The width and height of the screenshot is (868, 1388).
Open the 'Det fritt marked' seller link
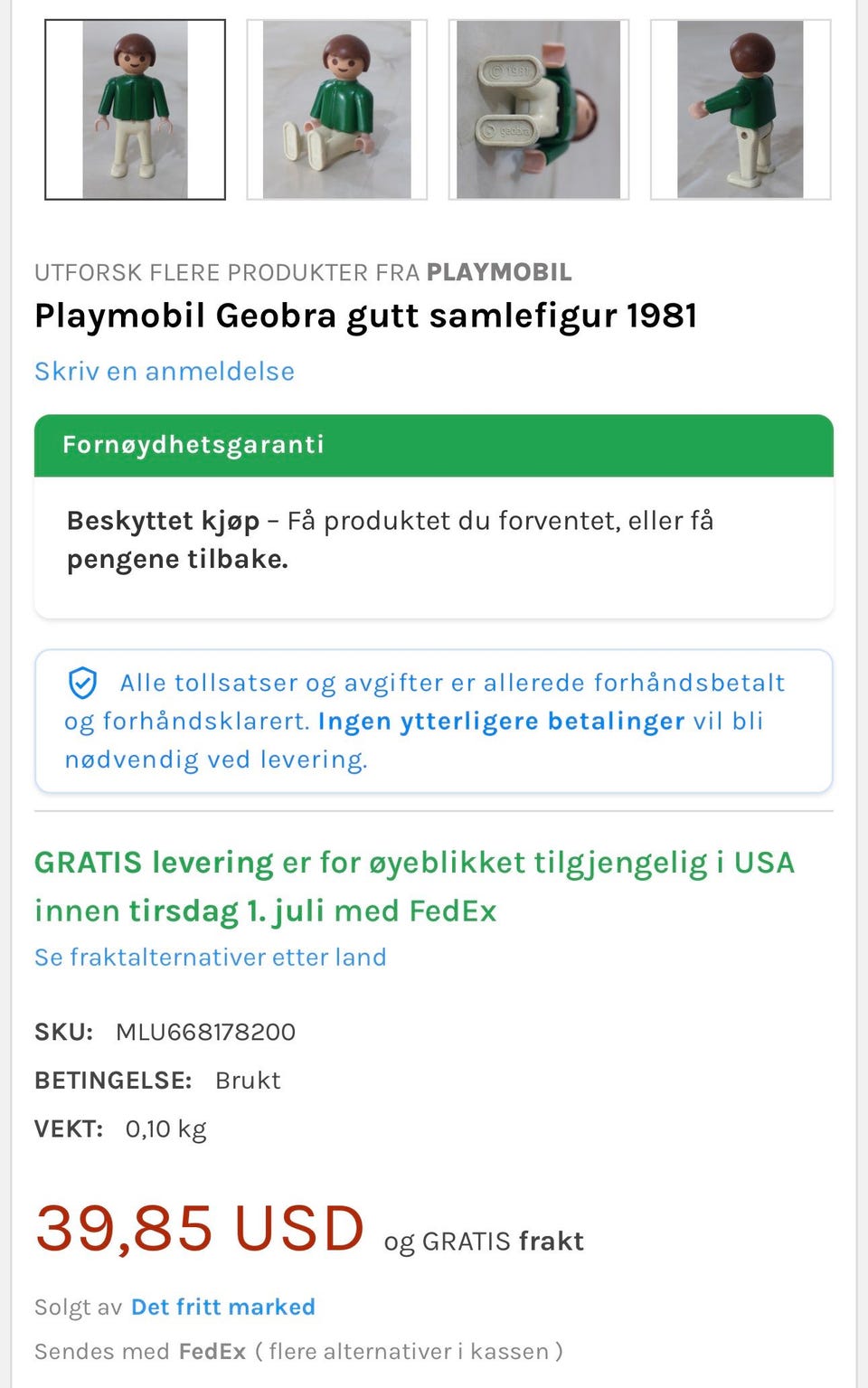point(222,1307)
